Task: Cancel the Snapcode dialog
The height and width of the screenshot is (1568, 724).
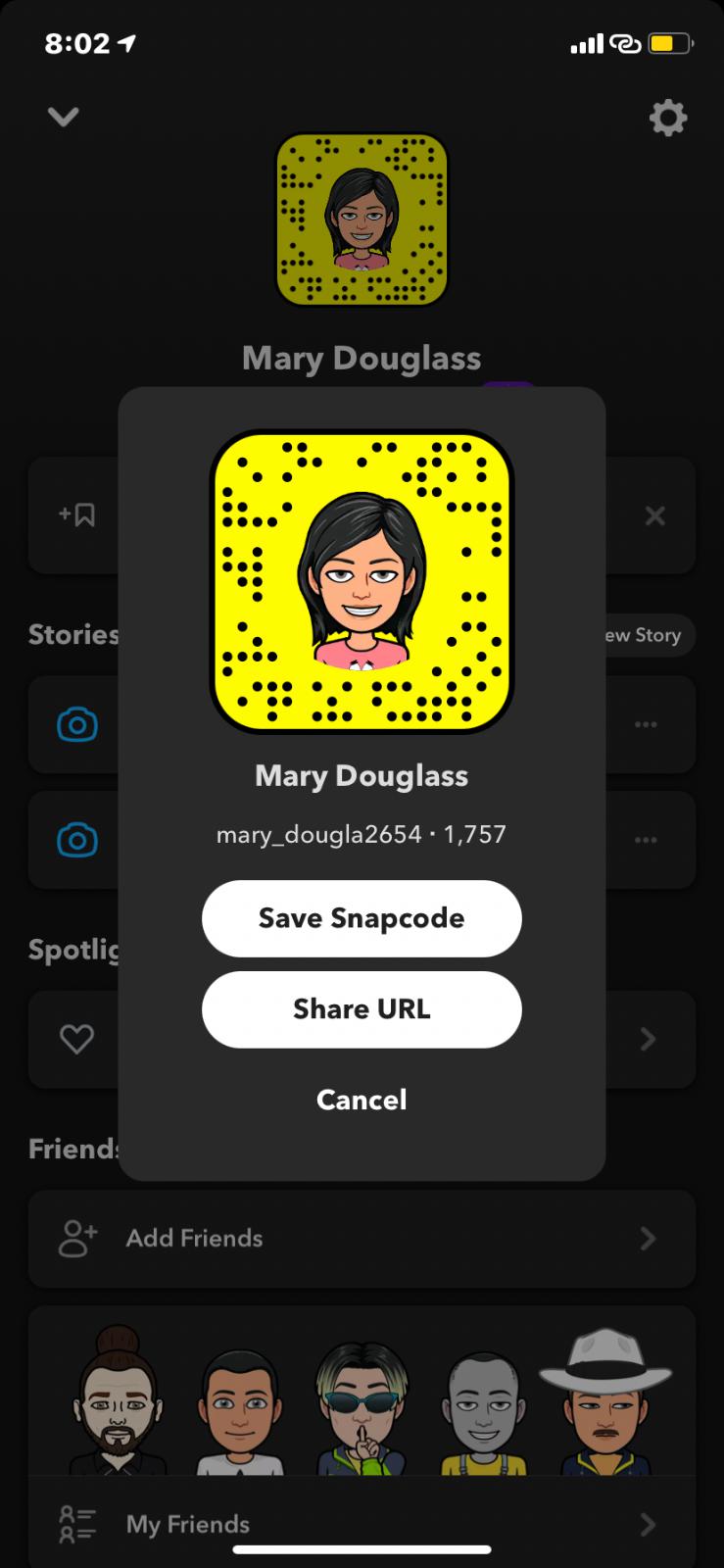Action: [362, 1100]
